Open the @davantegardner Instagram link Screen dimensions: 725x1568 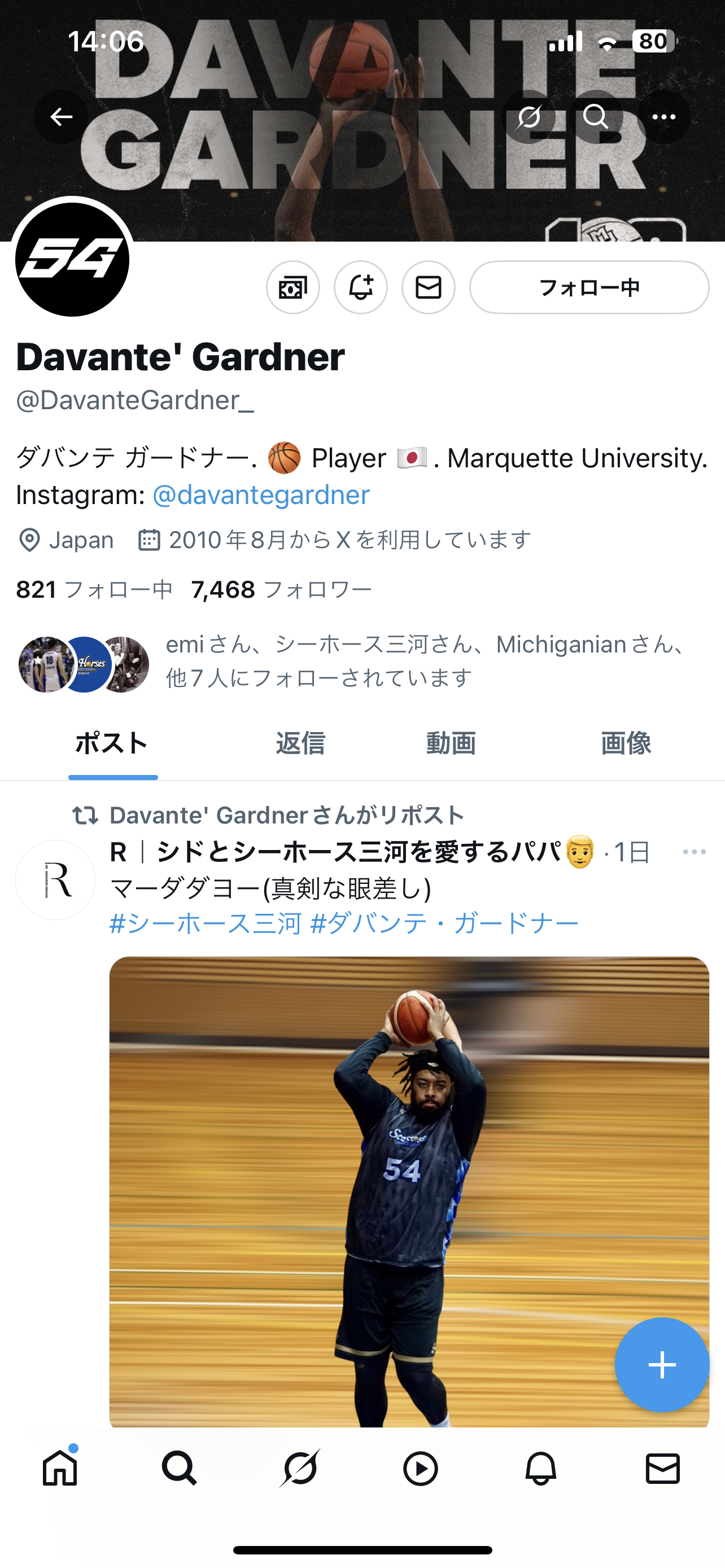[260, 495]
